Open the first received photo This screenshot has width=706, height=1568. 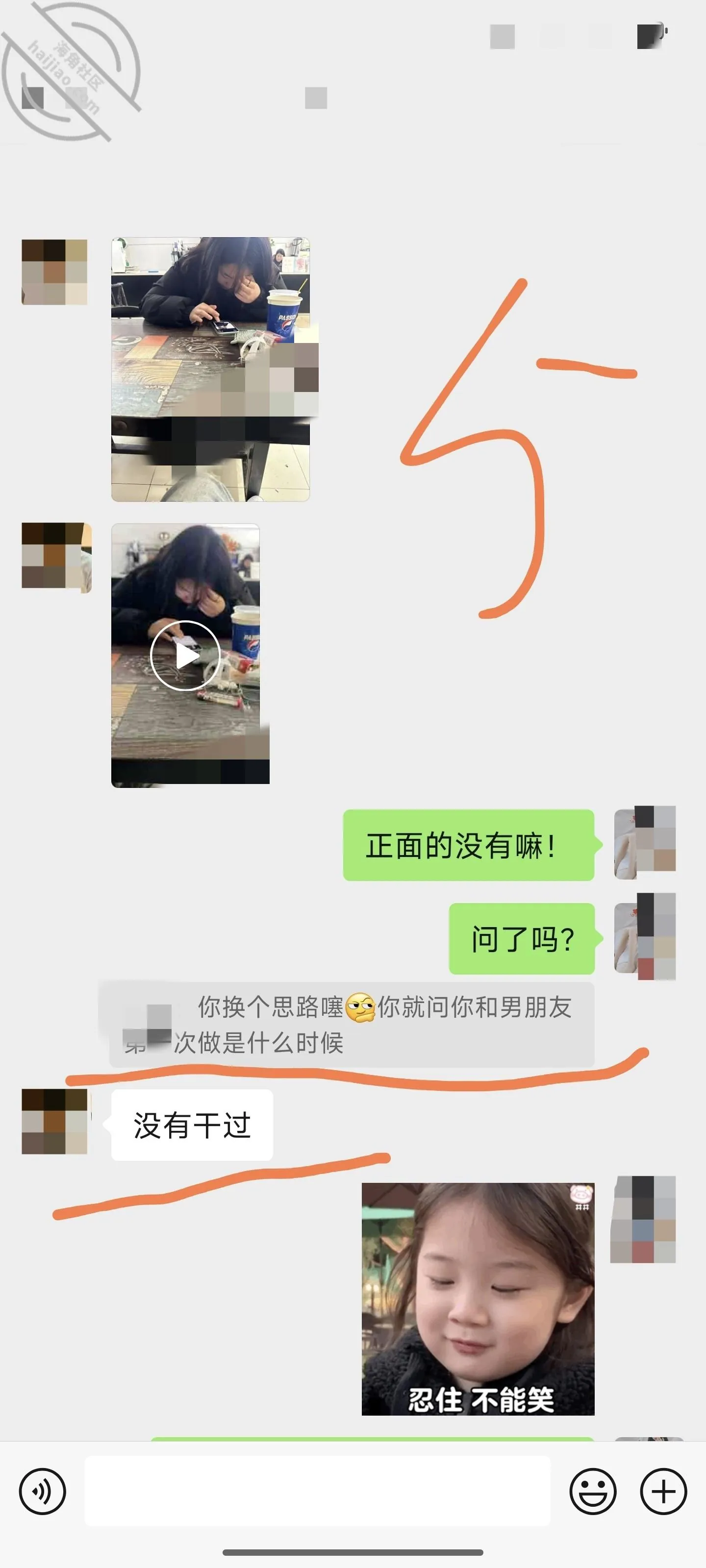pyautogui.click(x=211, y=369)
